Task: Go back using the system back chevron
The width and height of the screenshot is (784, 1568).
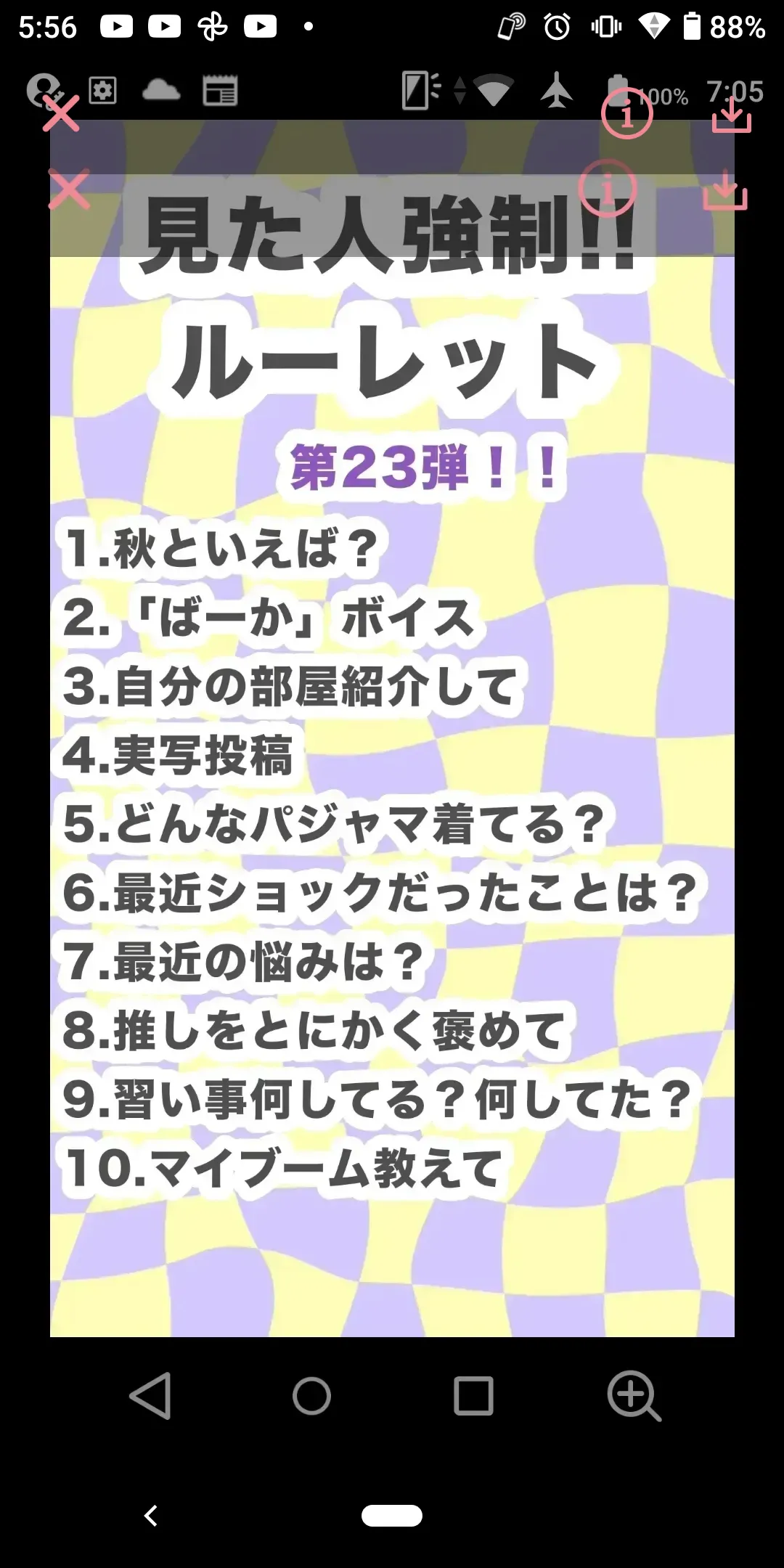Action: pyautogui.click(x=151, y=1515)
